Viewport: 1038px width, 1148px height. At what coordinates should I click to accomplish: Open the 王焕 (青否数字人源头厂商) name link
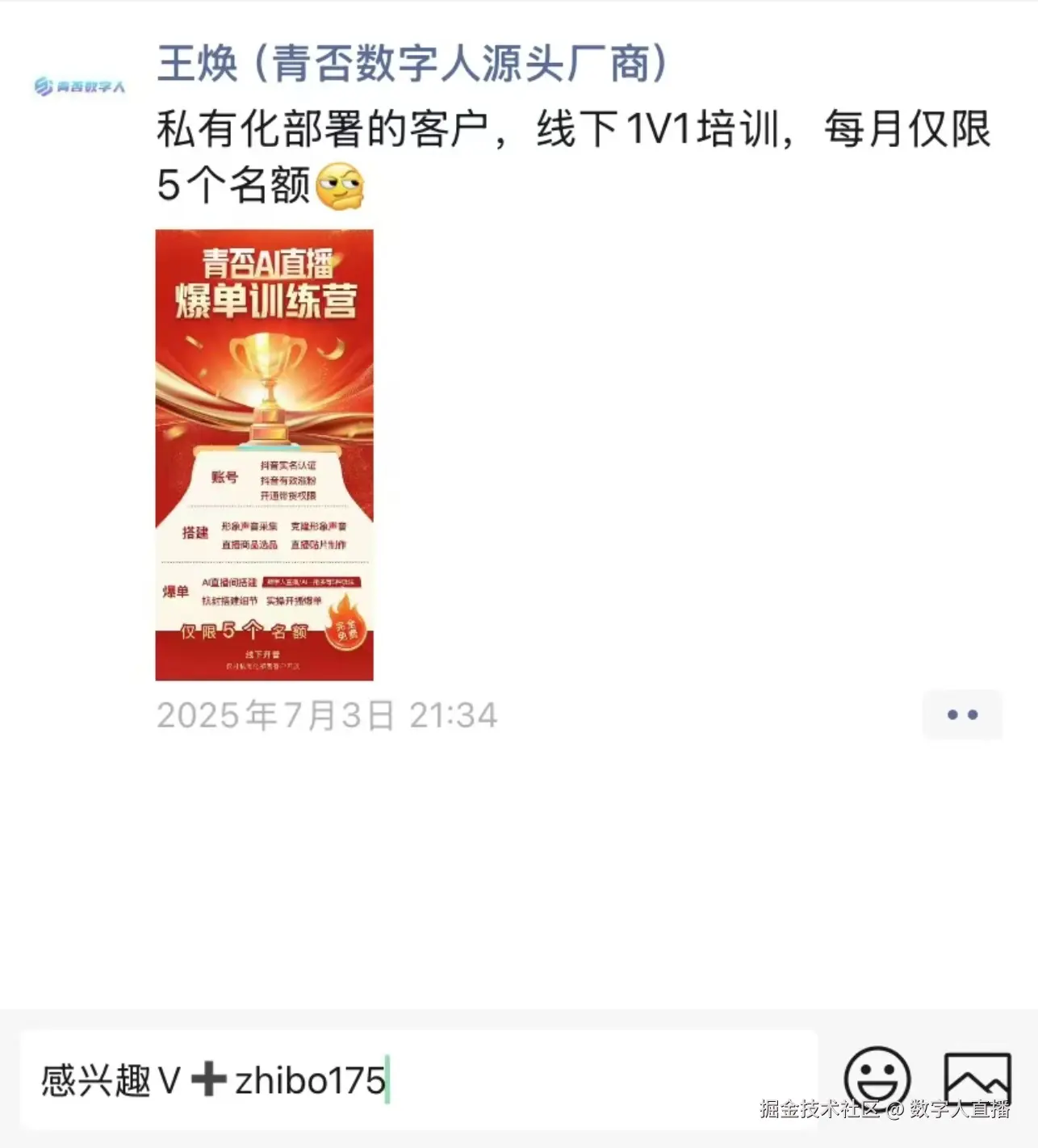coord(412,63)
